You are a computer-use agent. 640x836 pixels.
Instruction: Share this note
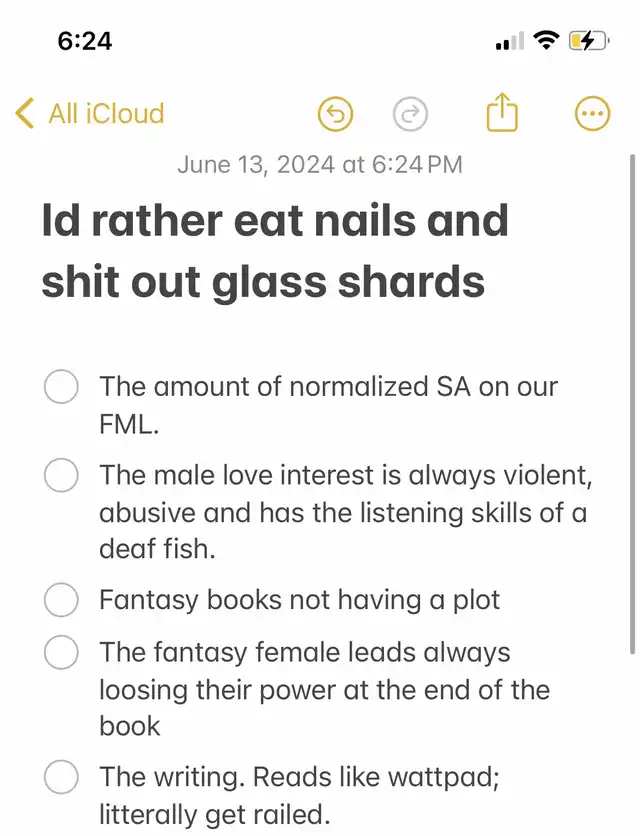coord(502,114)
